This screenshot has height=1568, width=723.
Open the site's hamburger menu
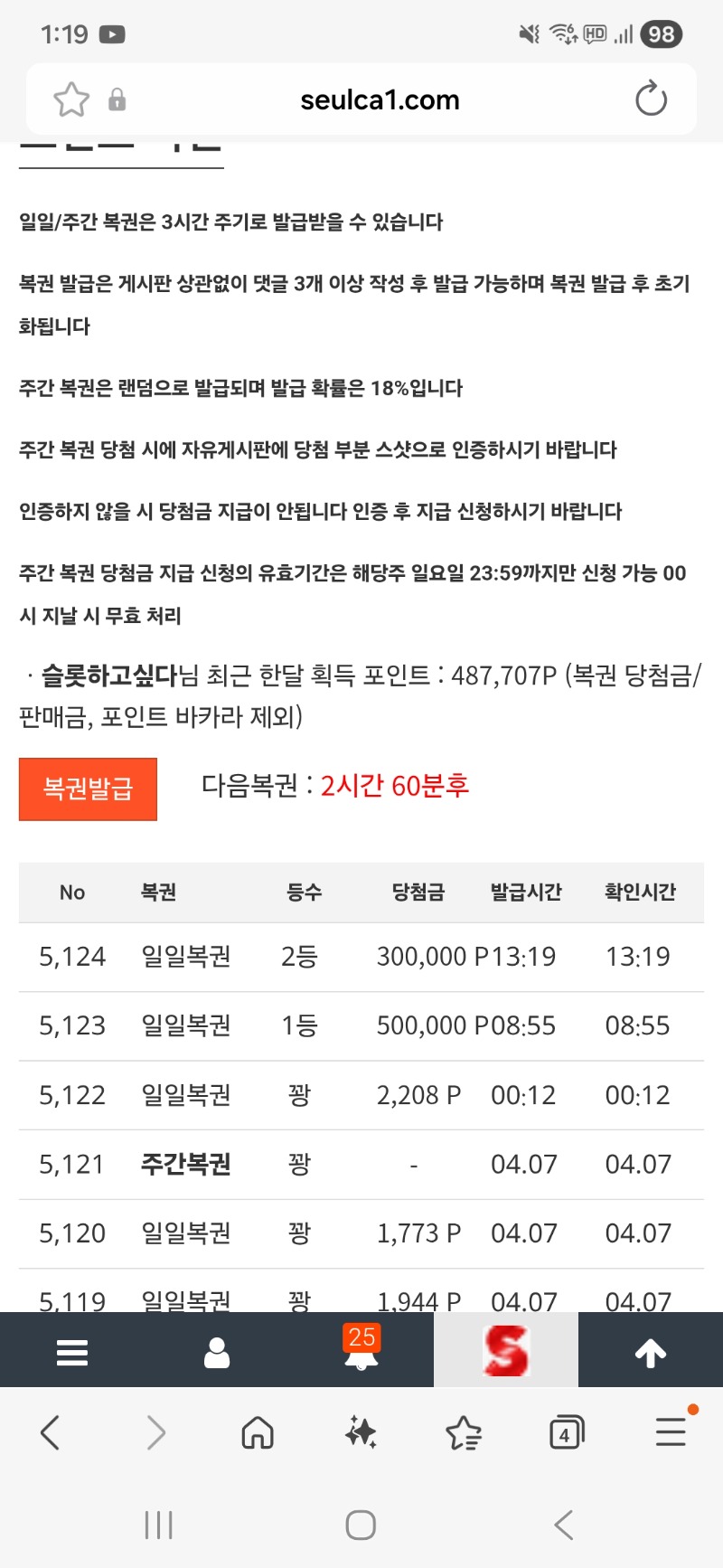[x=72, y=1353]
